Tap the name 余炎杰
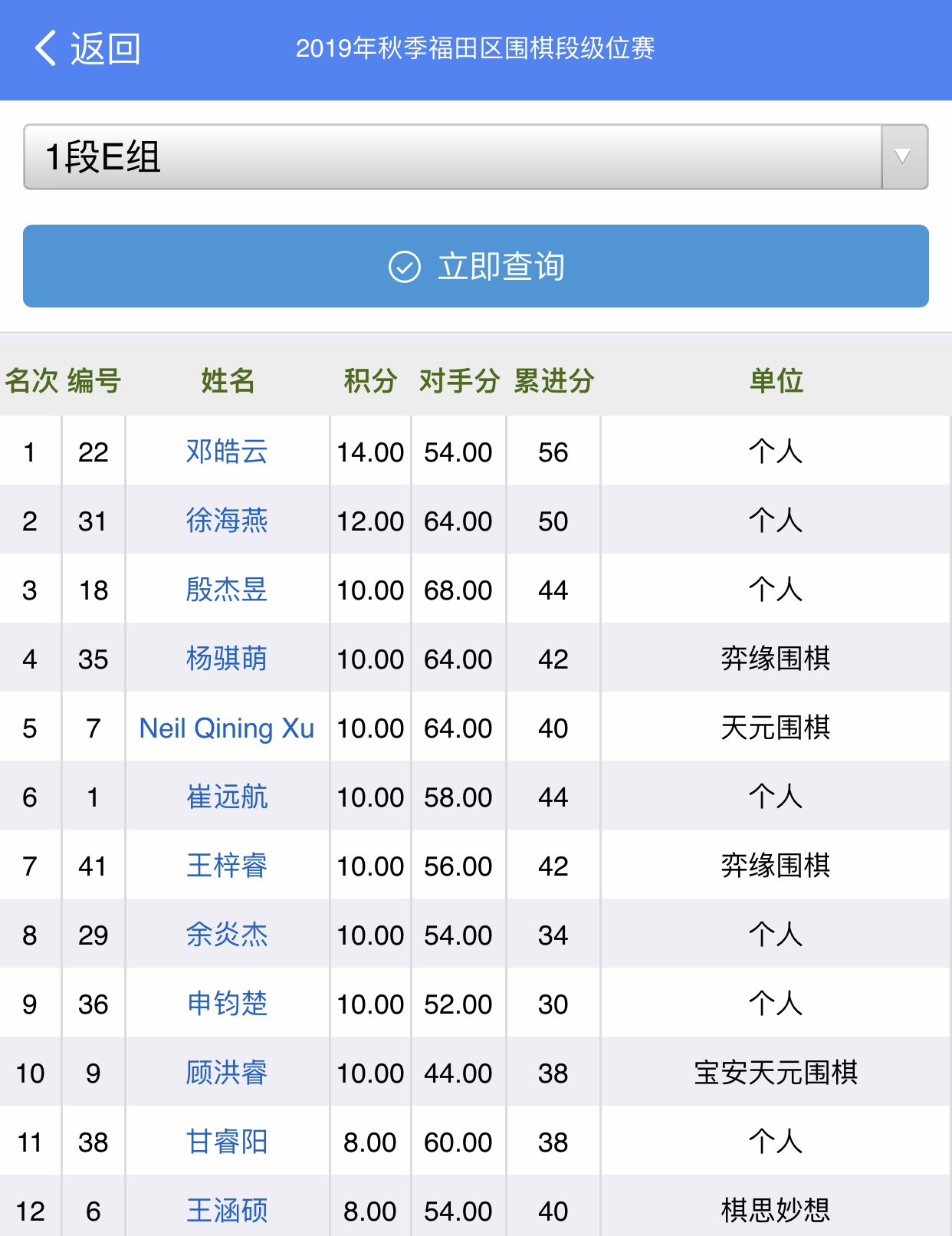The image size is (952, 1236). point(227,935)
